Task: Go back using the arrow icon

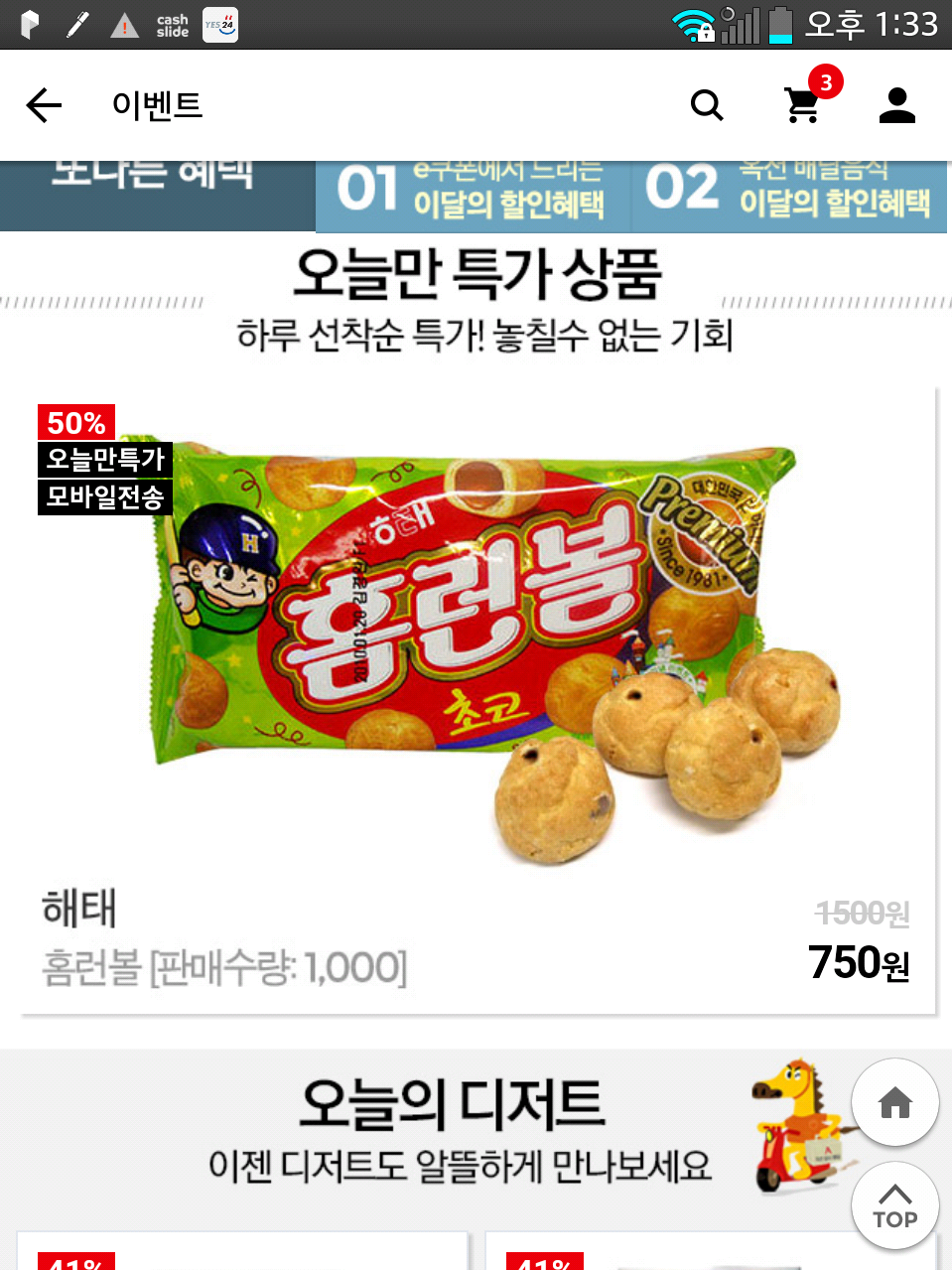Action: point(44,104)
